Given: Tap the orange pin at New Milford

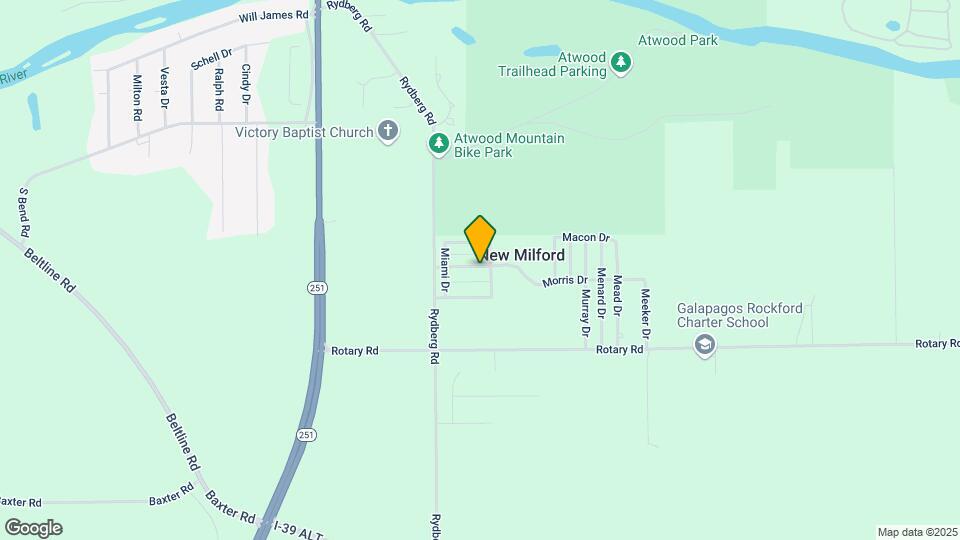Looking at the screenshot, I should 480,238.
